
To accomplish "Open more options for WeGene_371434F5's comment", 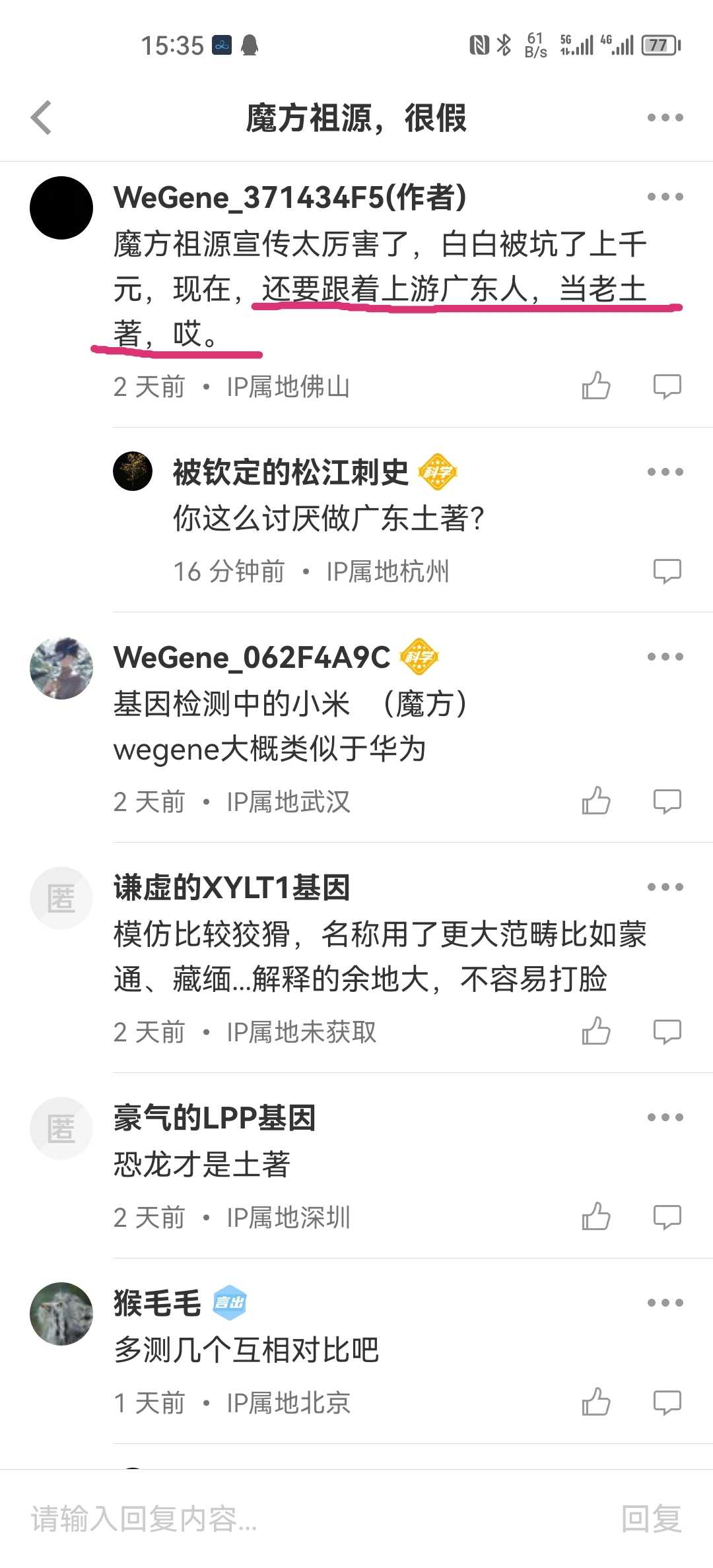I will pos(665,197).
